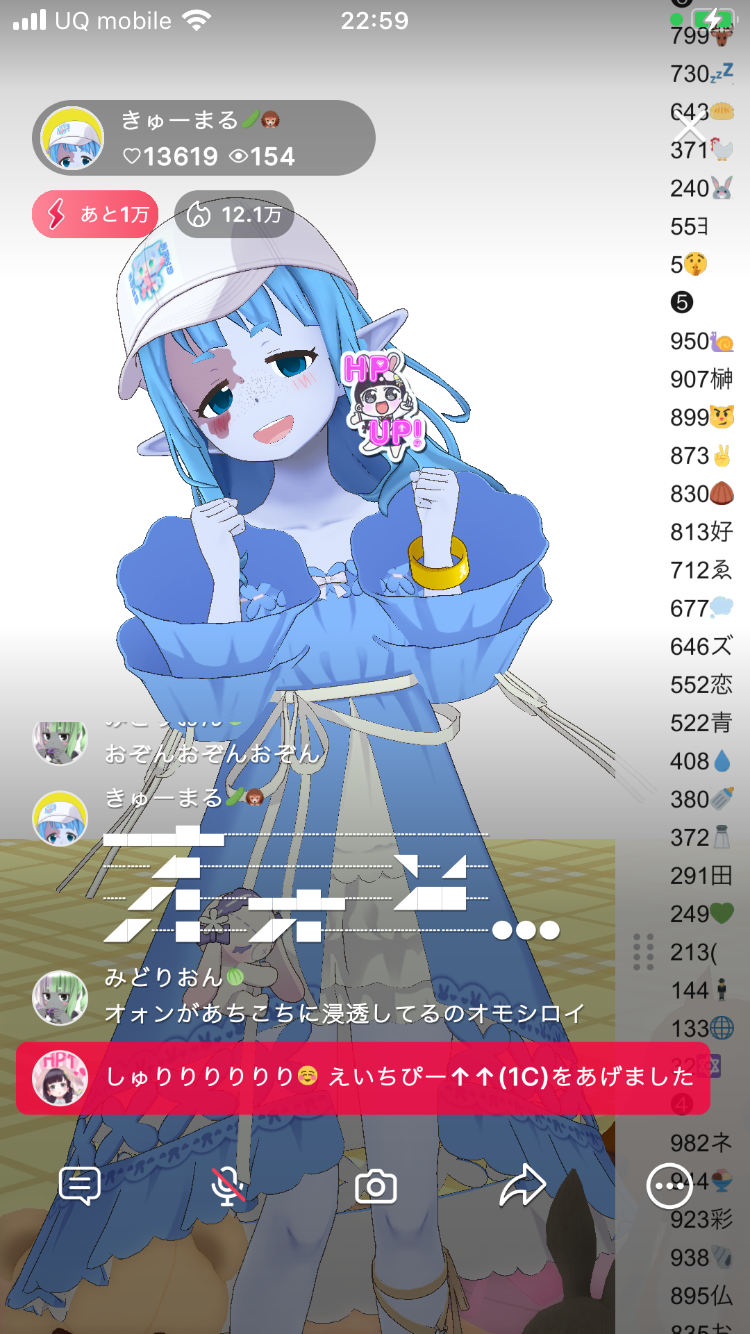Open みどりおん's avatar in comments
This screenshot has height=1334, width=750.
point(60,997)
